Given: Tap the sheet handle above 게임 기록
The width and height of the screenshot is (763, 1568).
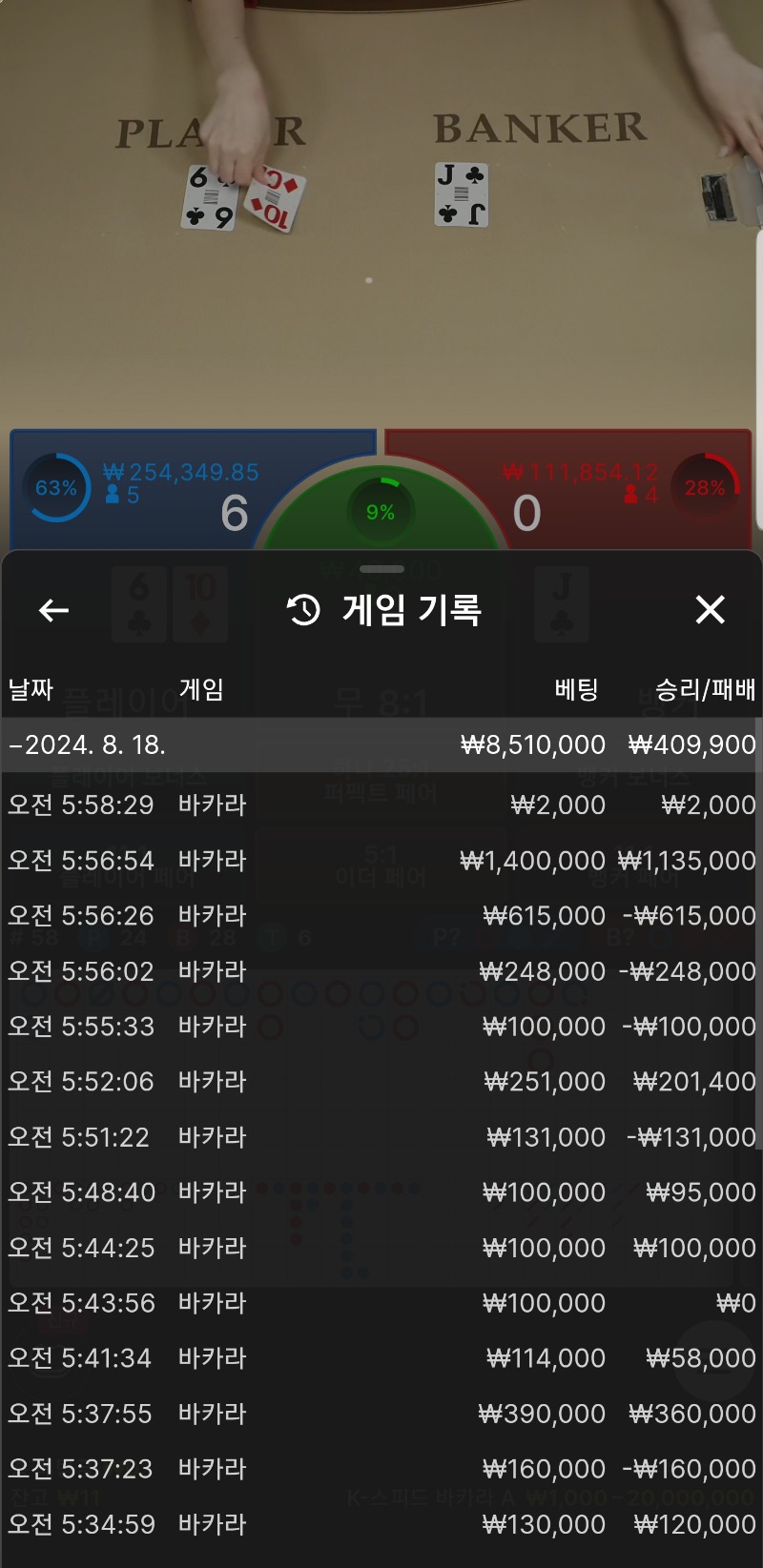Looking at the screenshot, I should coord(381,569).
